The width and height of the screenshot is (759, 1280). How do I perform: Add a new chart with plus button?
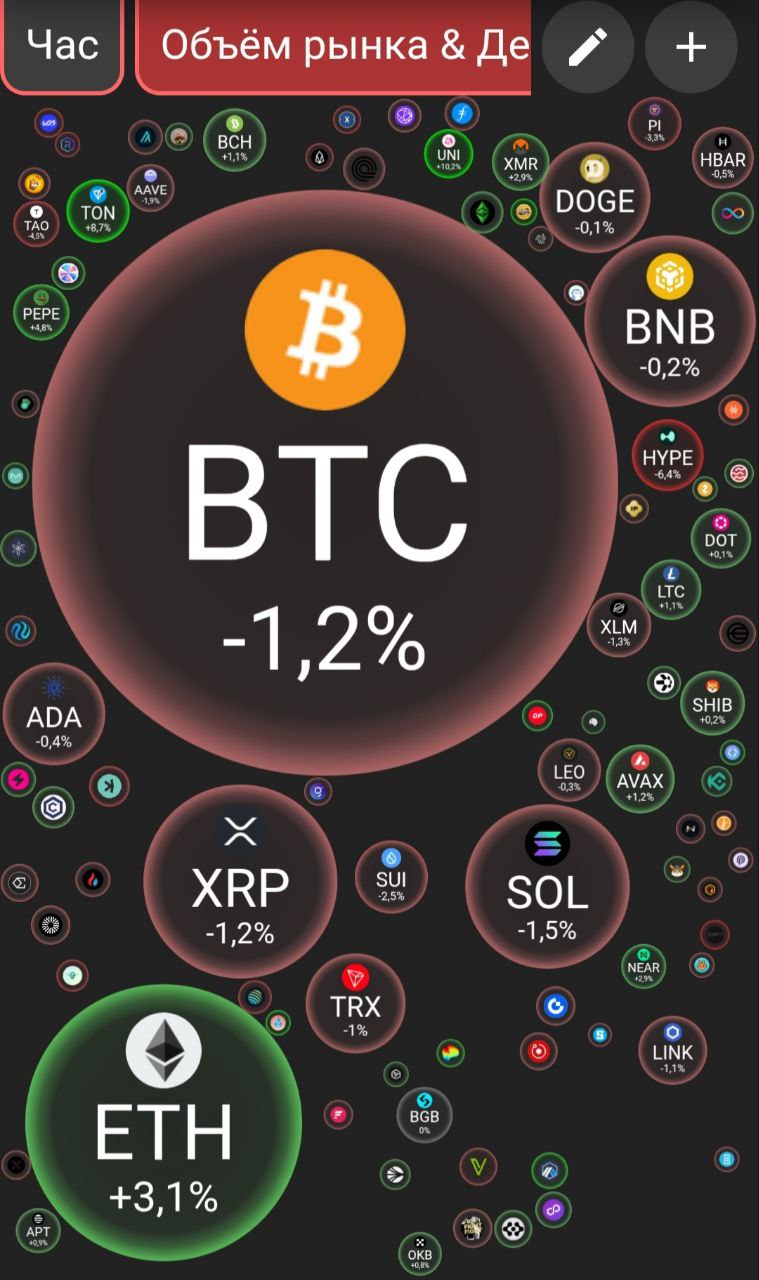[691, 46]
